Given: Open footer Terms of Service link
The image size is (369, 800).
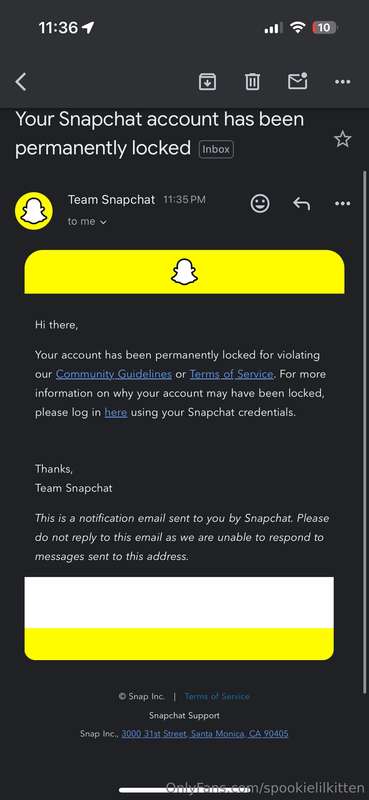Looking at the screenshot, I should [217, 696].
